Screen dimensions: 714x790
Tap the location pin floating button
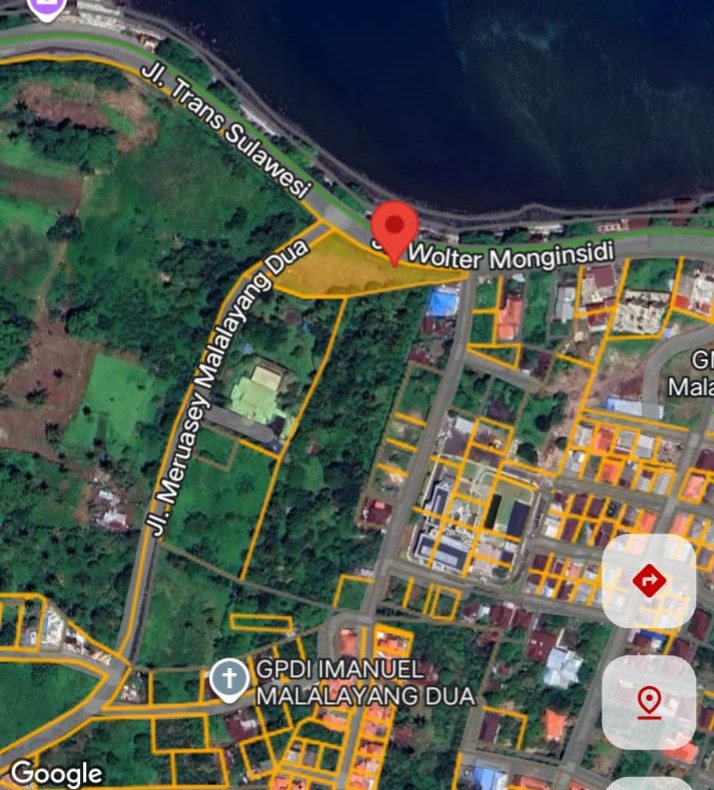click(x=649, y=702)
